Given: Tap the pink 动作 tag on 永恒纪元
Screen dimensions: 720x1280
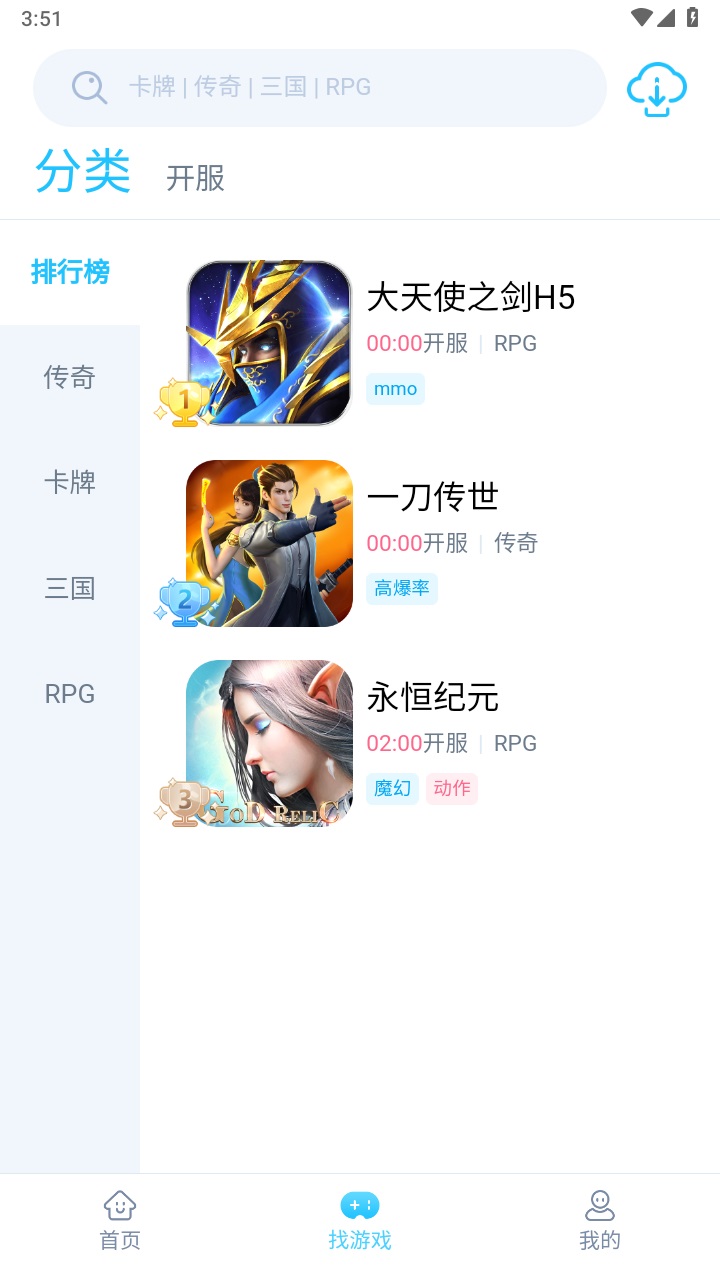Looking at the screenshot, I should coord(451,789).
